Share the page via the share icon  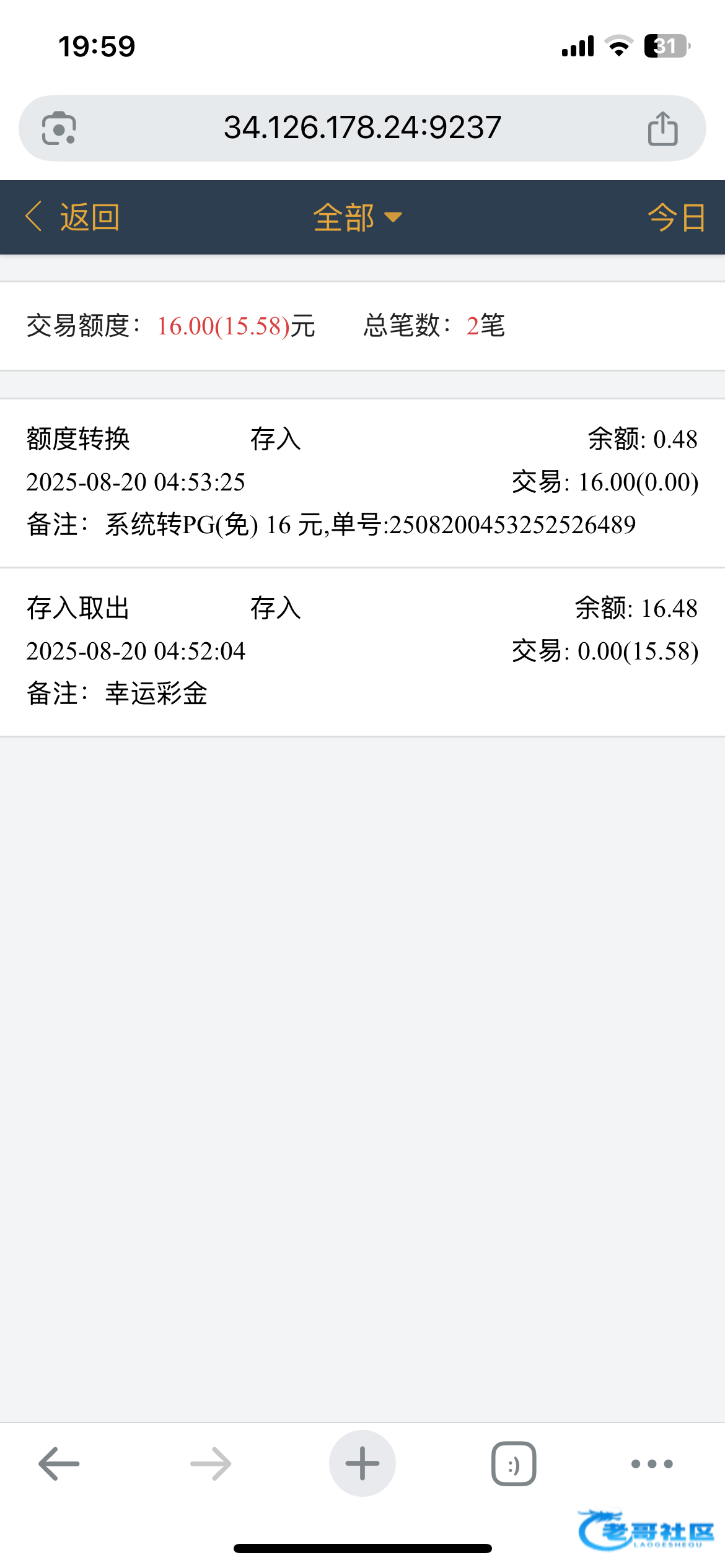point(663,128)
